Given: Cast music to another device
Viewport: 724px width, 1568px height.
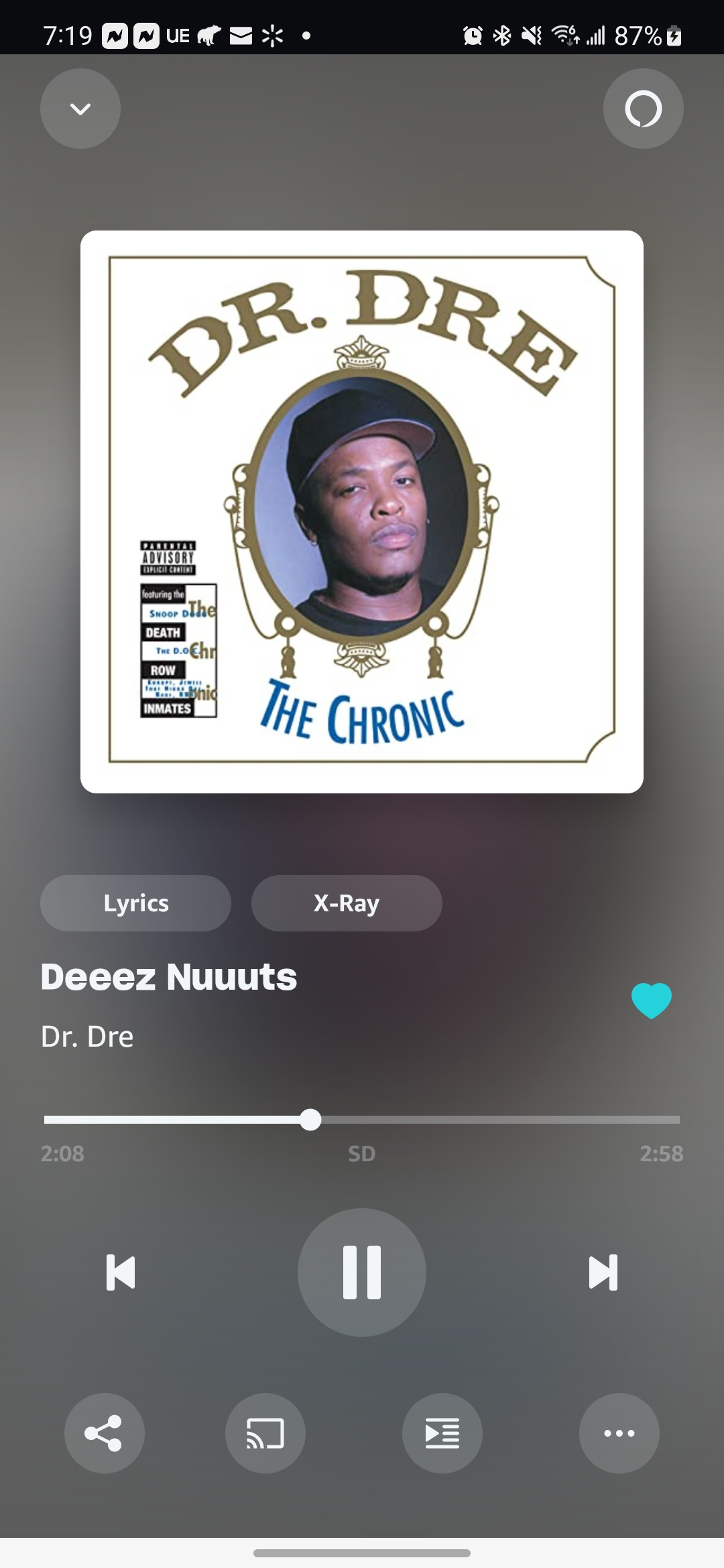Looking at the screenshot, I should click(x=265, y=1433).
